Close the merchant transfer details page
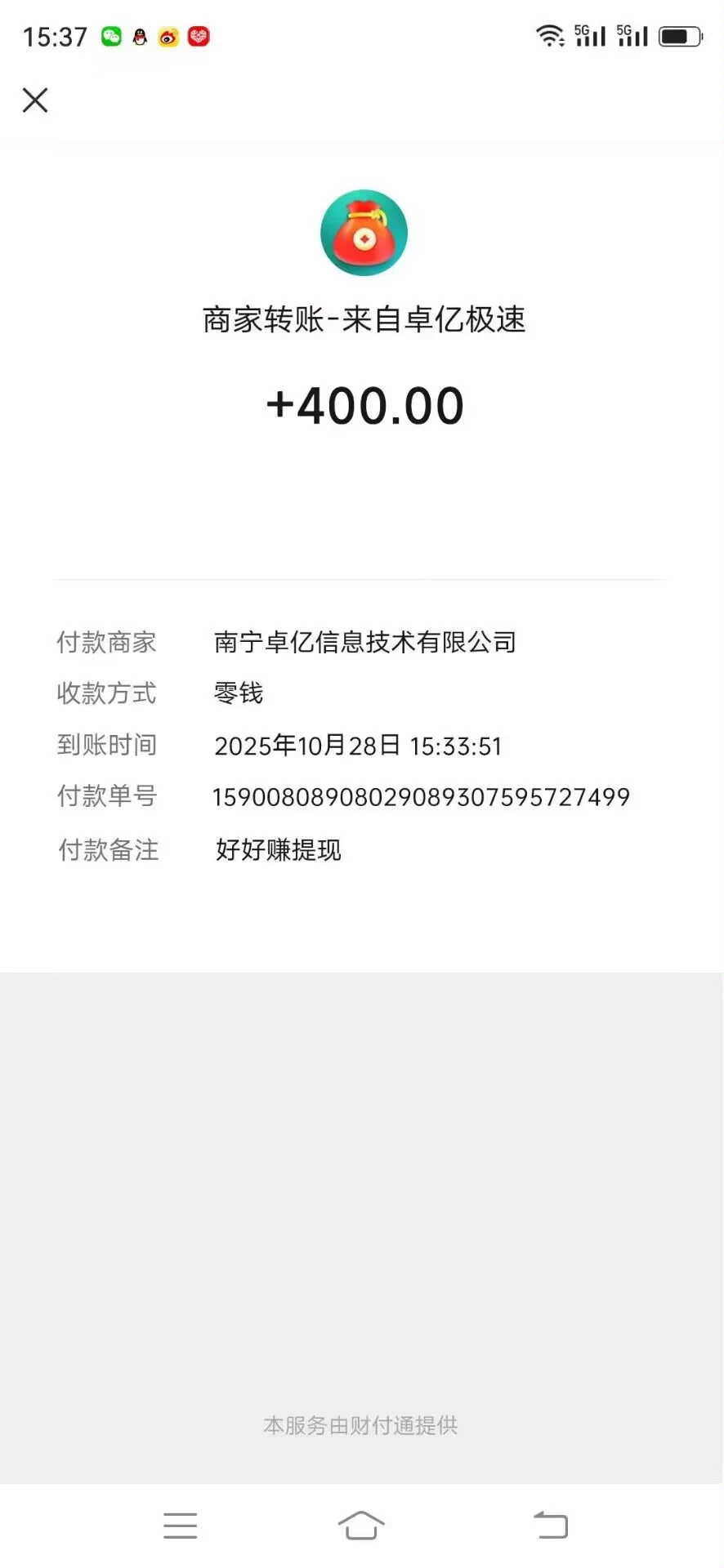This screenshot has height=1568, width=724. click(35, 100)
